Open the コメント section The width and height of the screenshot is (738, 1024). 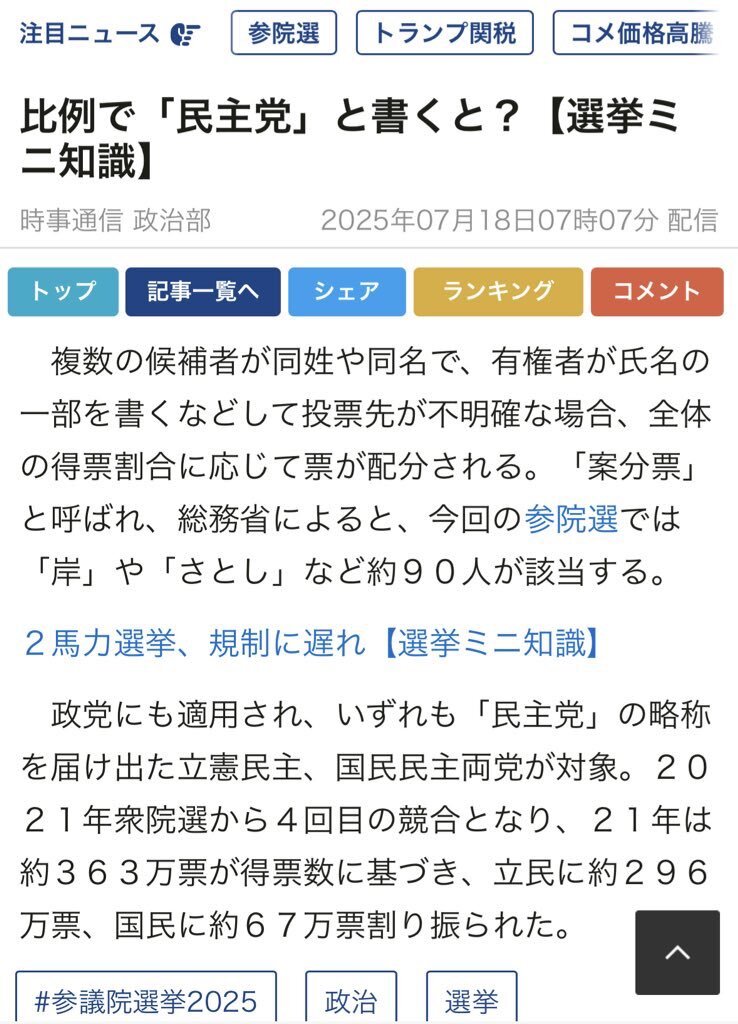pos(656,292)
